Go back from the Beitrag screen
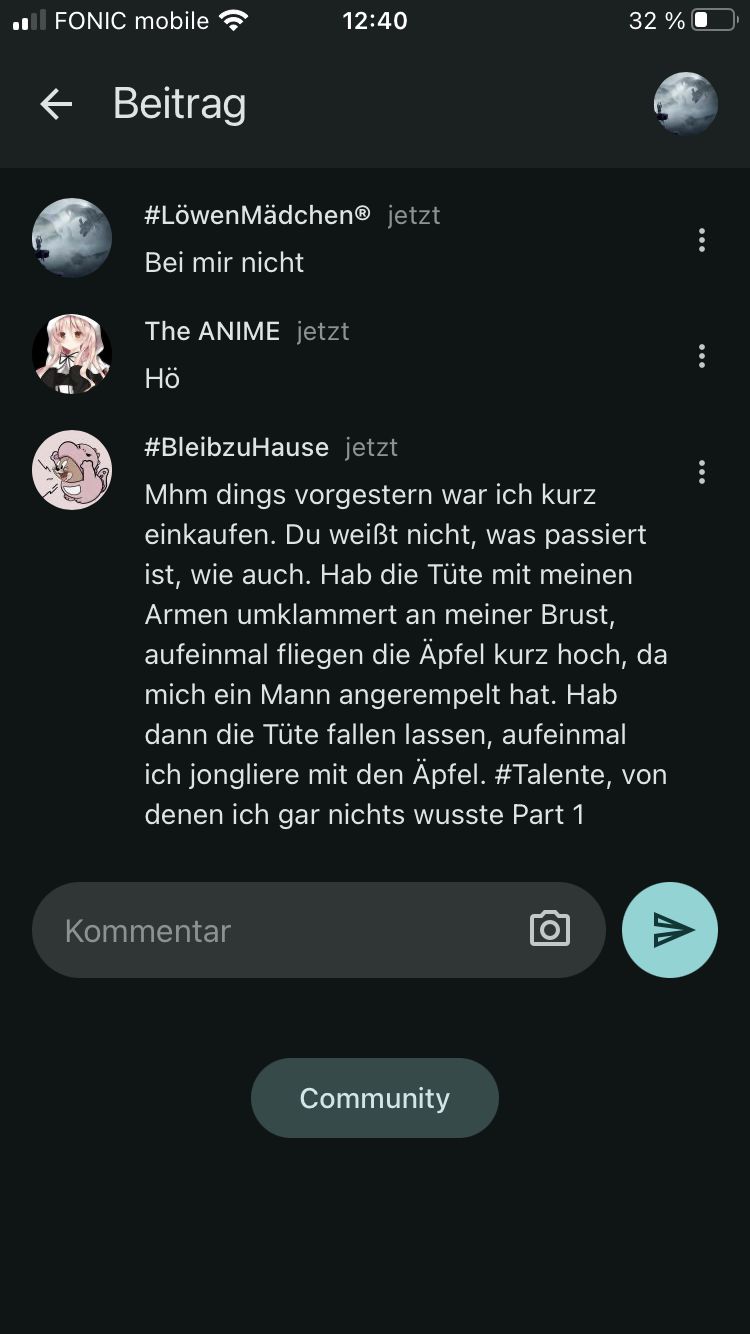This screenshot has width=750, height=1334. (56, 104)
